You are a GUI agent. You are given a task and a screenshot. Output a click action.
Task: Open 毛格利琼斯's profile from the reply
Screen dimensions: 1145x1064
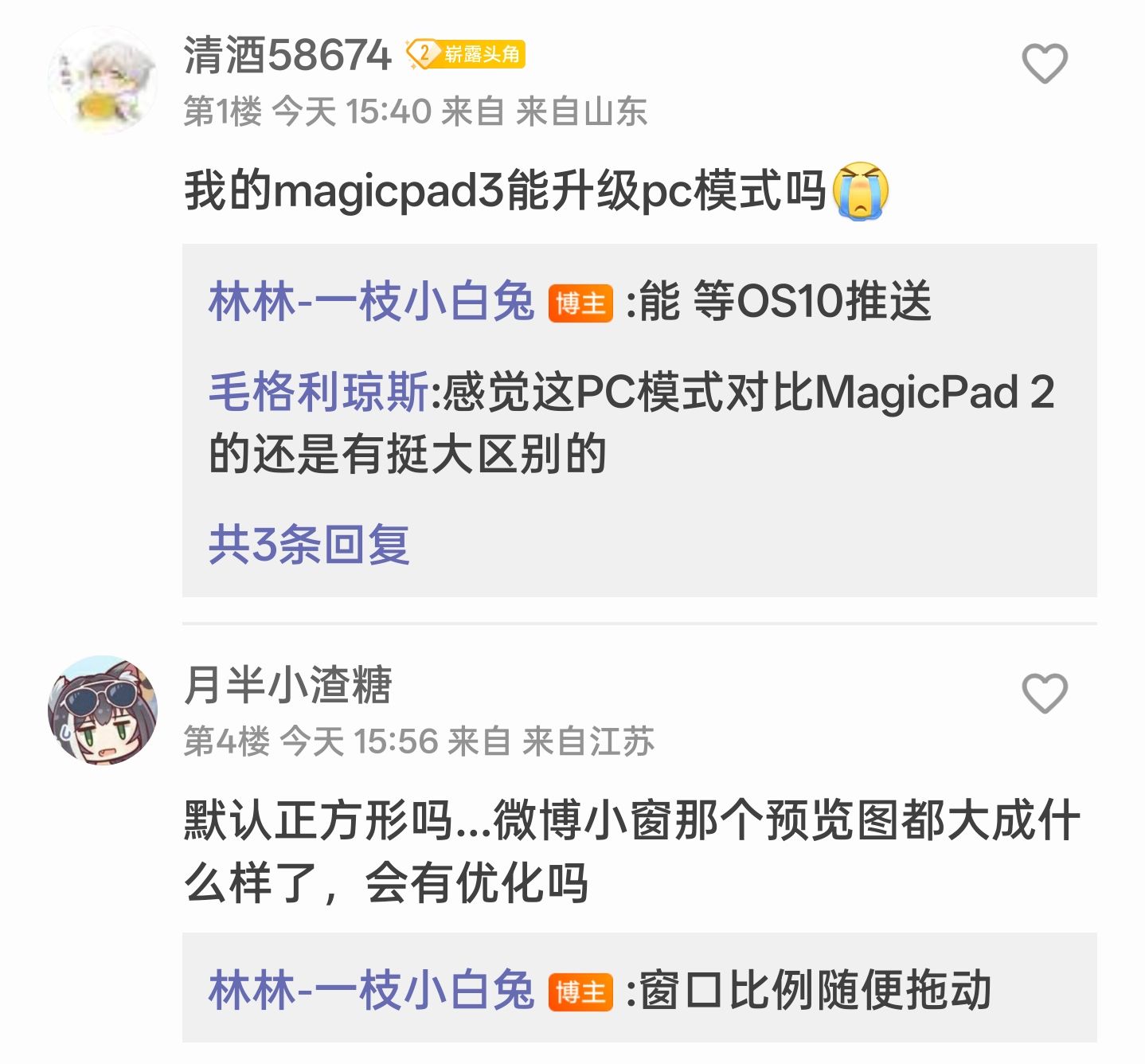pyautogui.click(x=318, y=393)
